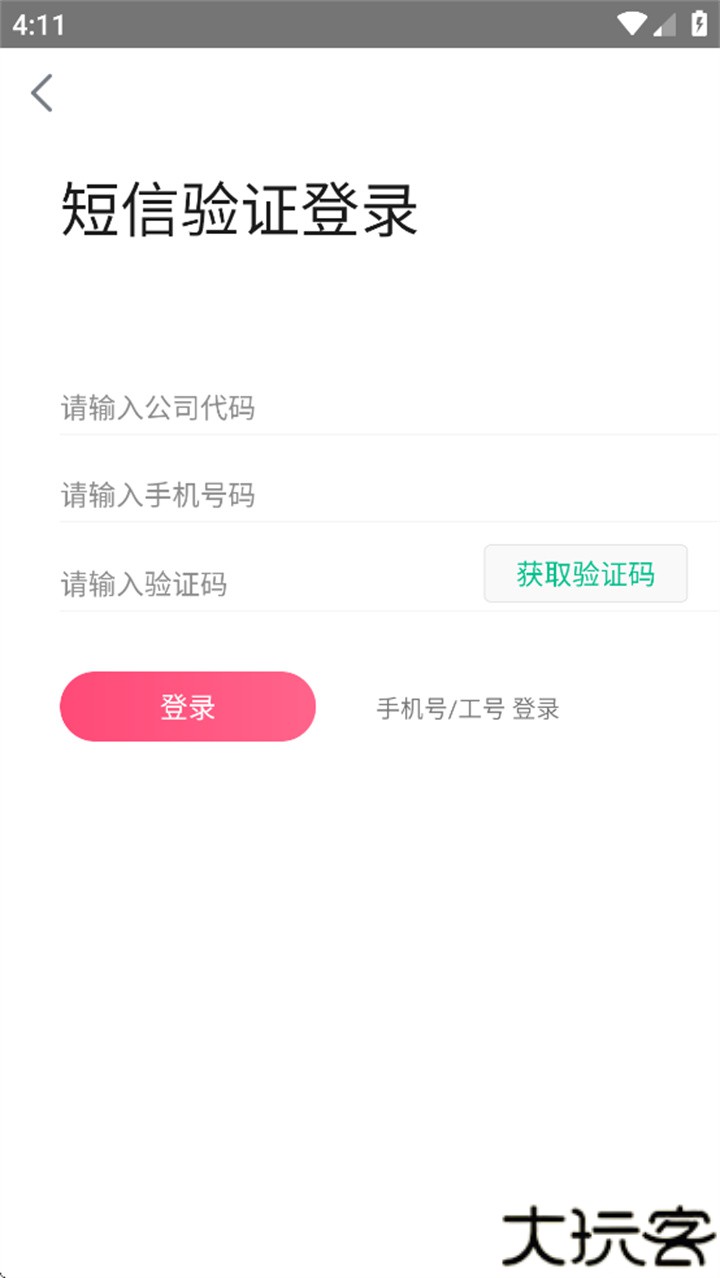Click the 短信验证登录 page title
The height and width of the screenshot is (1278, 720).
point(240,207)
